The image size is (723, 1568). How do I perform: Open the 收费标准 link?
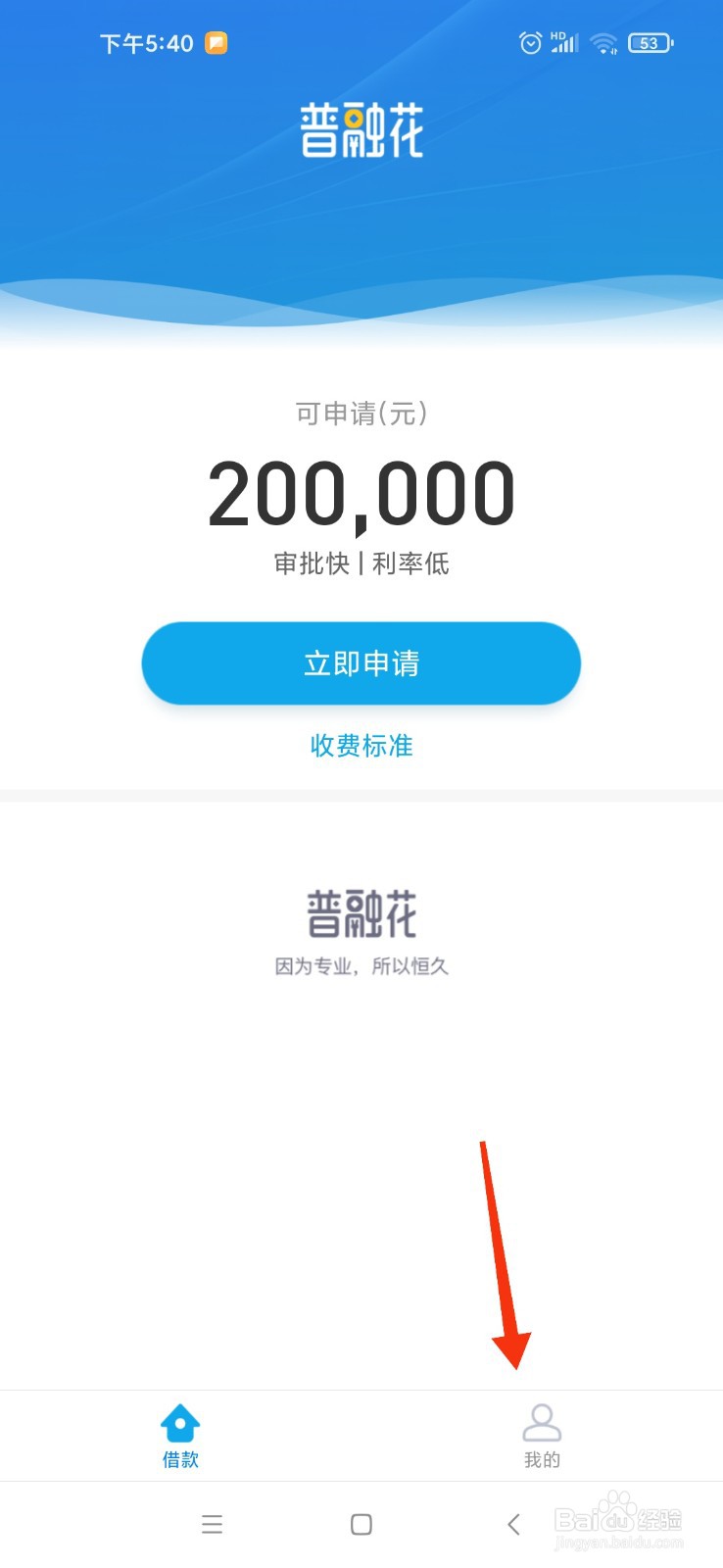point(361,746)
